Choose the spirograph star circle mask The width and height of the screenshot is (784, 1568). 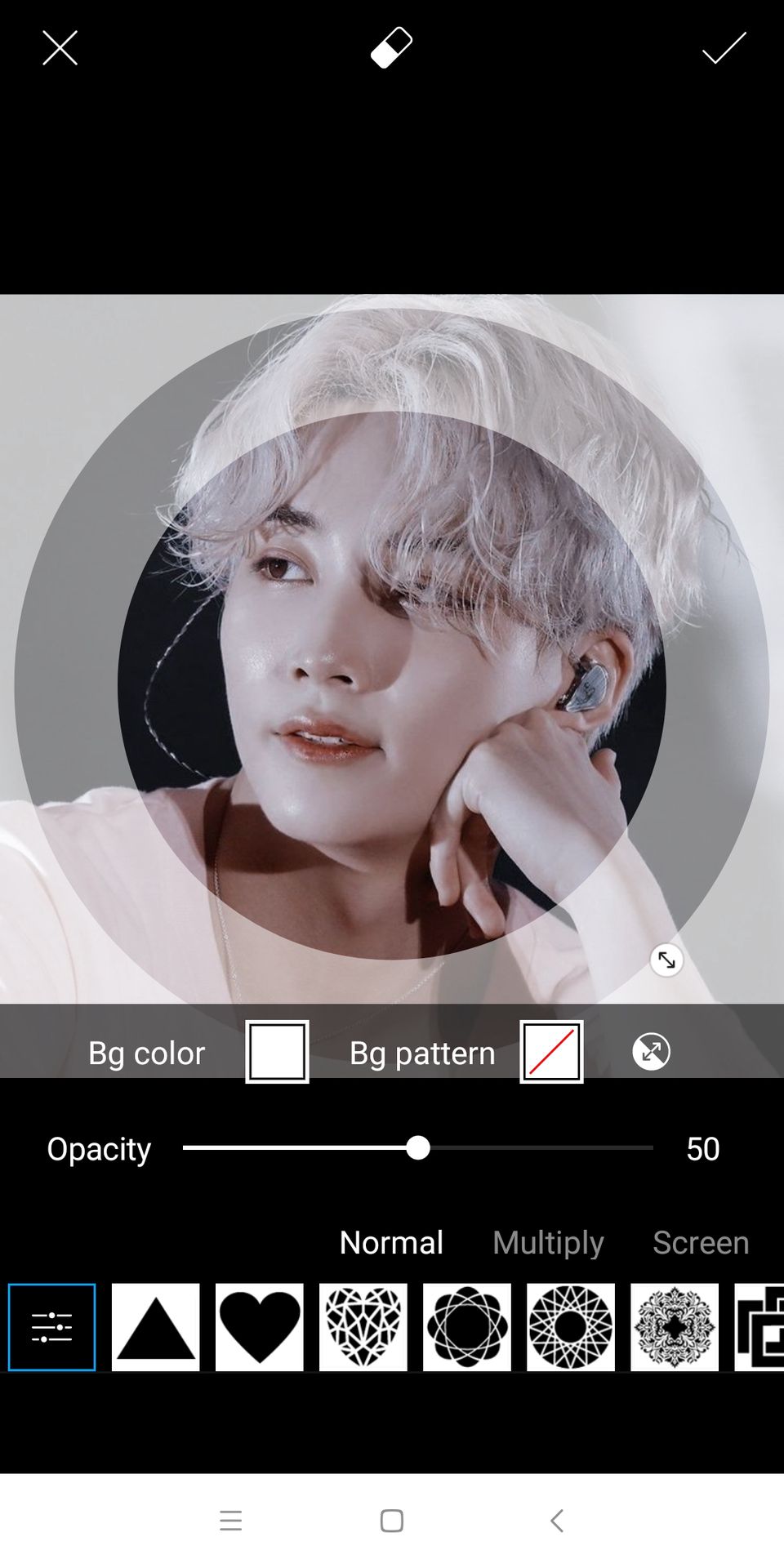(x=570, y=1327)
